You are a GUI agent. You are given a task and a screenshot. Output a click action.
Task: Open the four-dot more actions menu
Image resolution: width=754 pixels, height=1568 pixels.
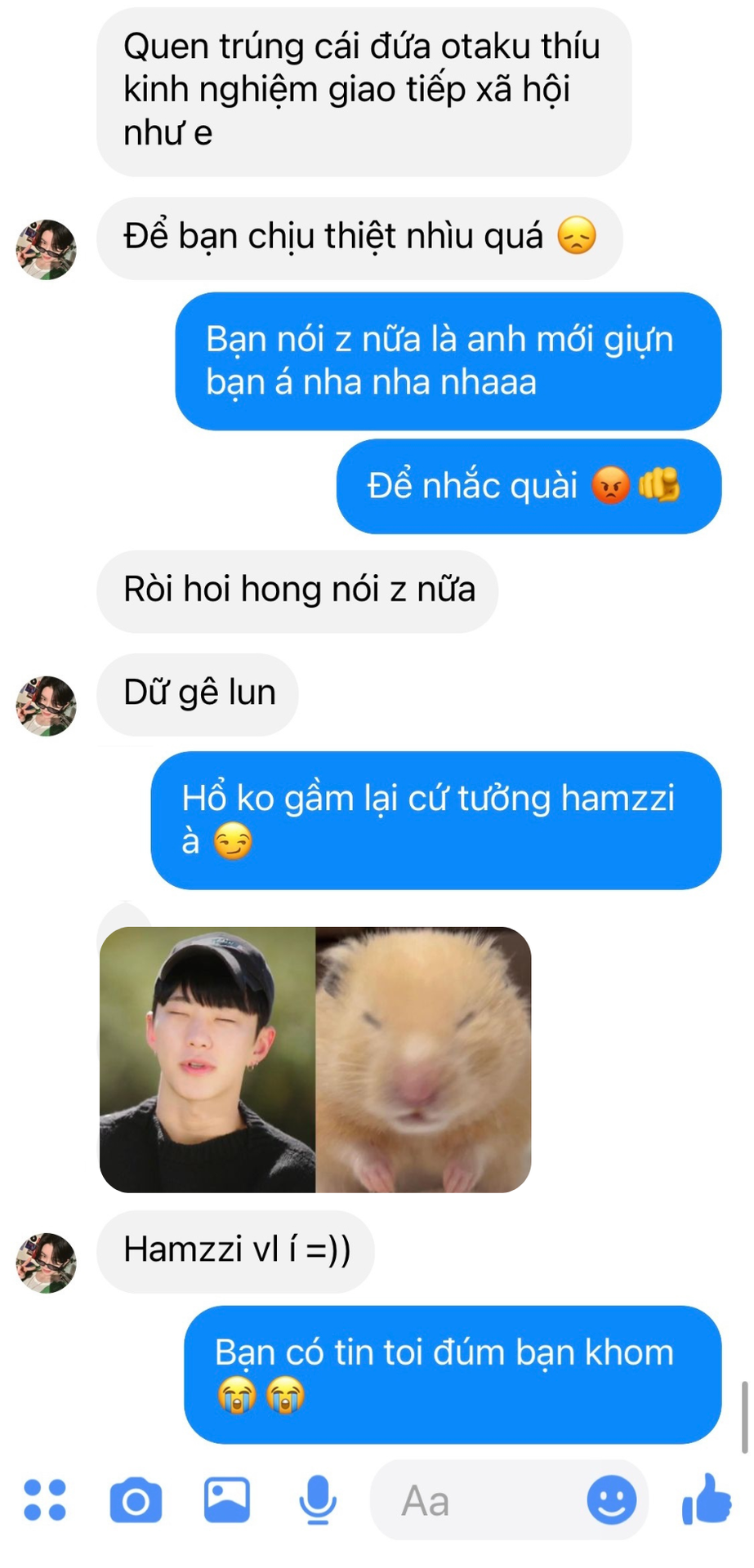pos(44,1500)
